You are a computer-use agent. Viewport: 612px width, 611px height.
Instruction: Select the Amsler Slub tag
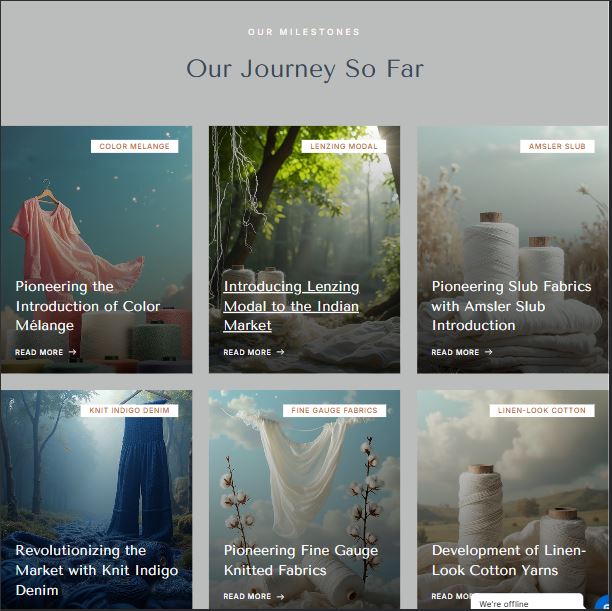point(556,146)
